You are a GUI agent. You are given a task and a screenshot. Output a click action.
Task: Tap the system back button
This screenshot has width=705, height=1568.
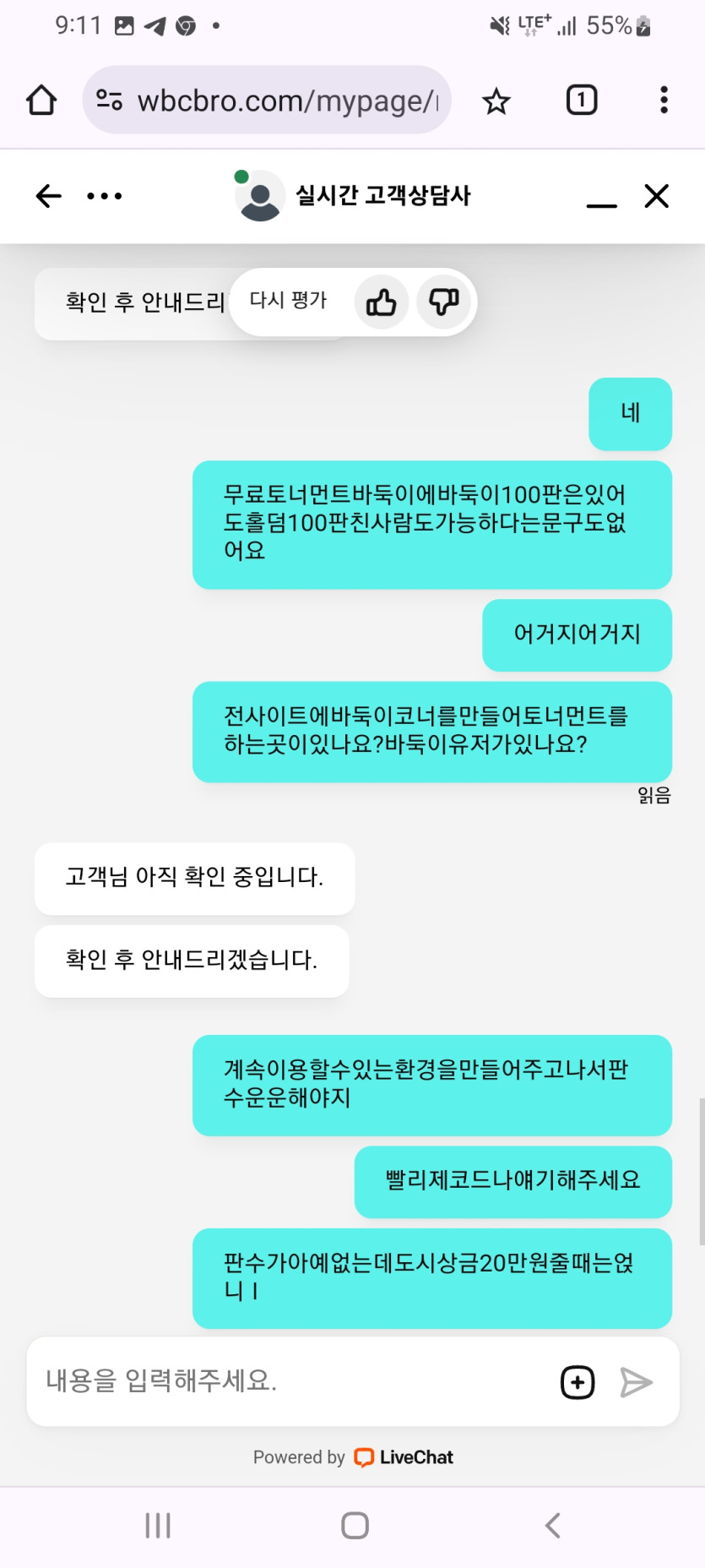[553, 1525]
